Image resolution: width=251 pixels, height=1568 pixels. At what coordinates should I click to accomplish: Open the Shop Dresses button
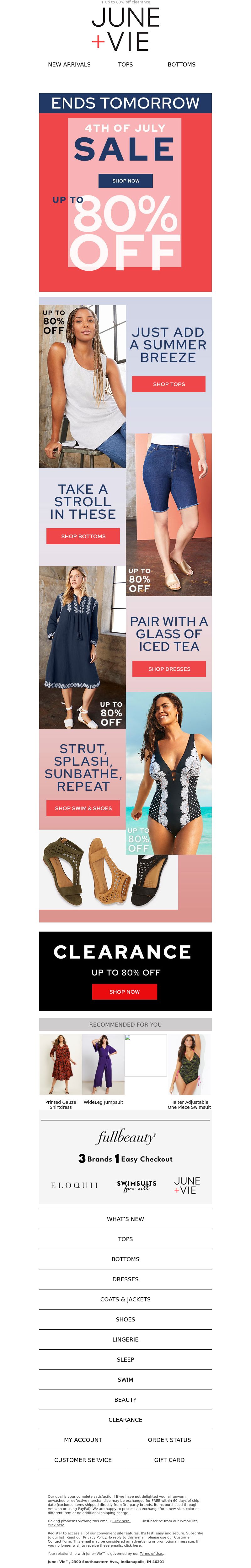169,669
